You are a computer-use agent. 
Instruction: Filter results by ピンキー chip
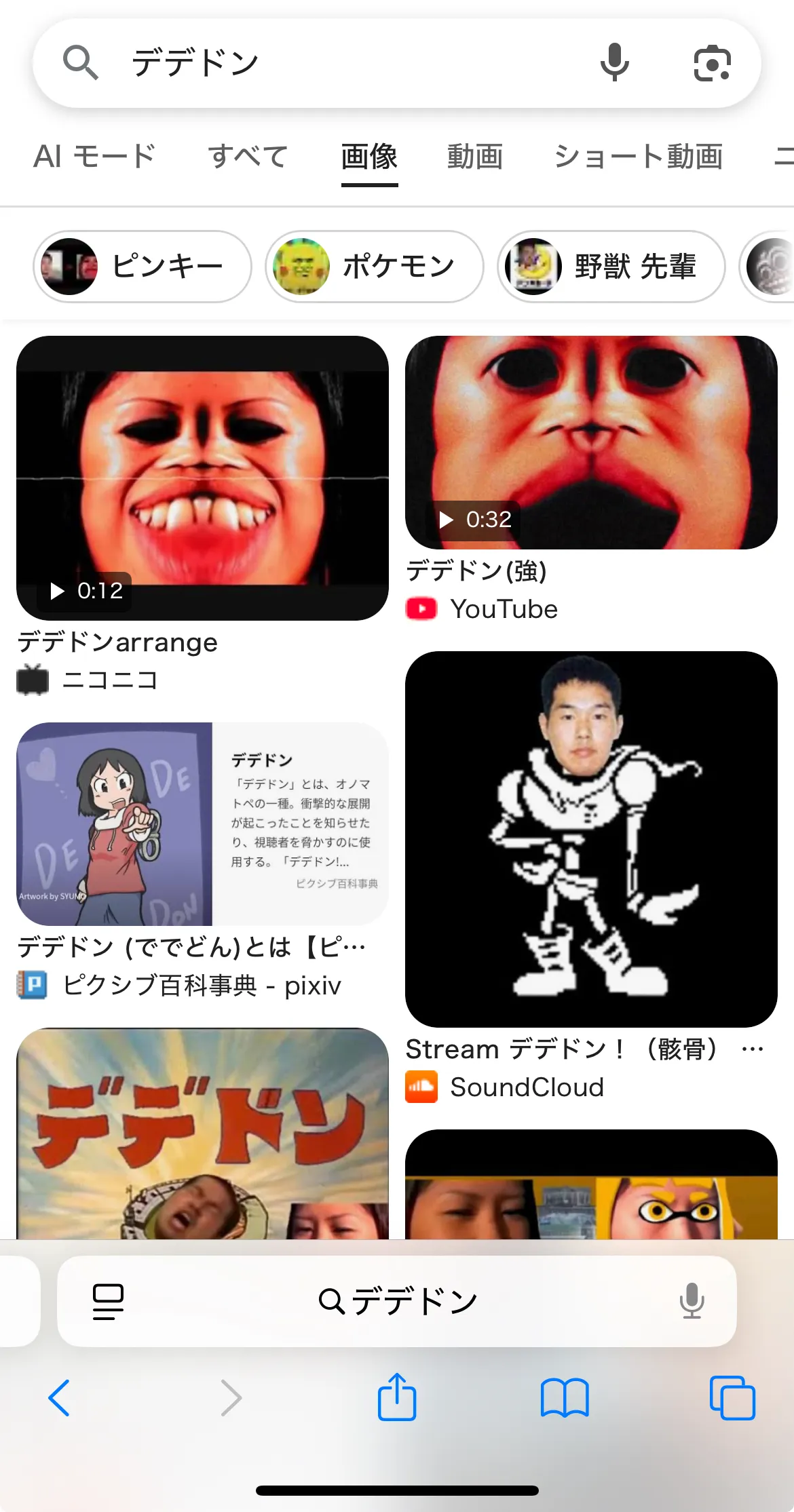(143, 267)
